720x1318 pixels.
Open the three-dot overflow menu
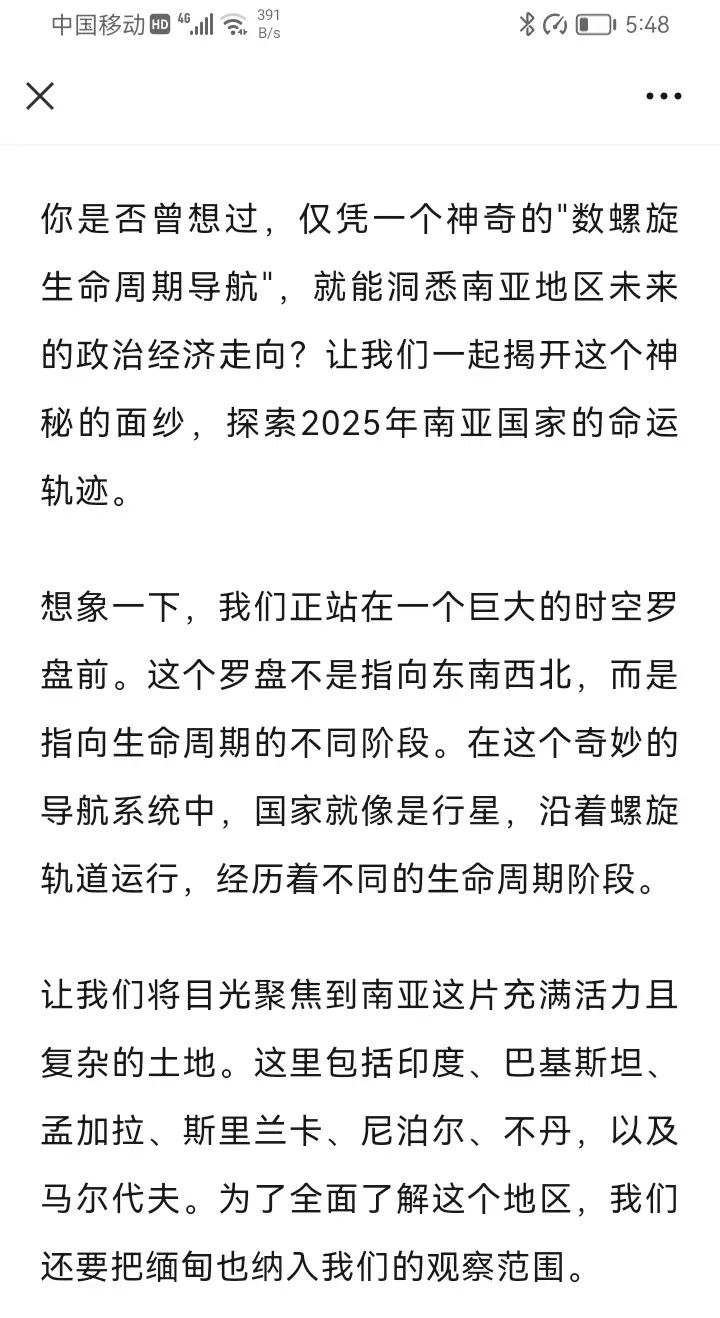click(663, 97)
